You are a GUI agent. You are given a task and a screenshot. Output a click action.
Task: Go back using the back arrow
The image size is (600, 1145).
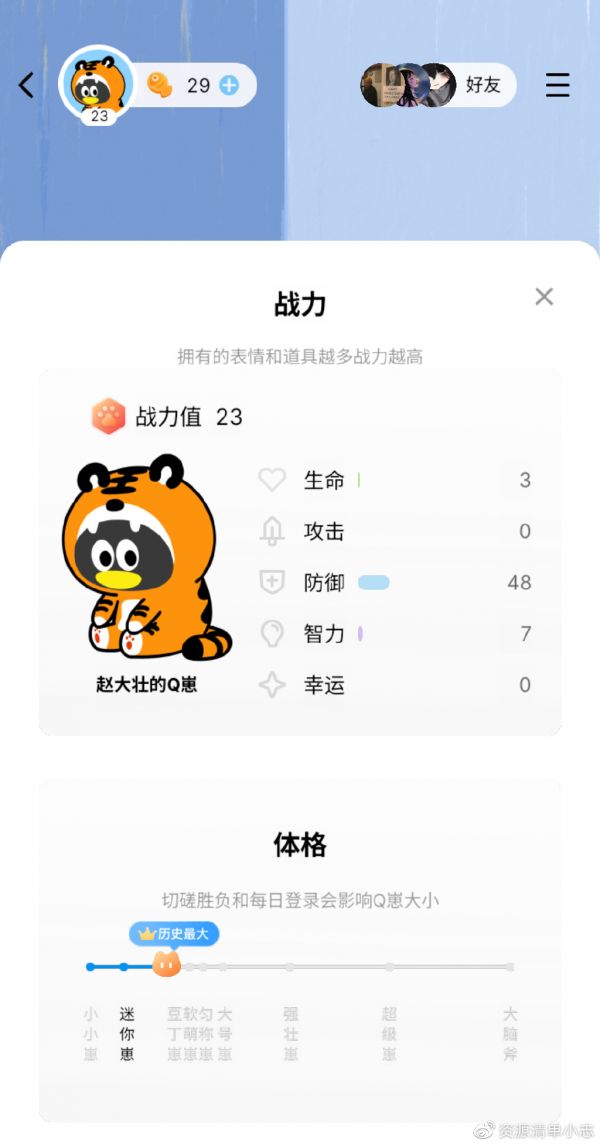pos(27,85)
